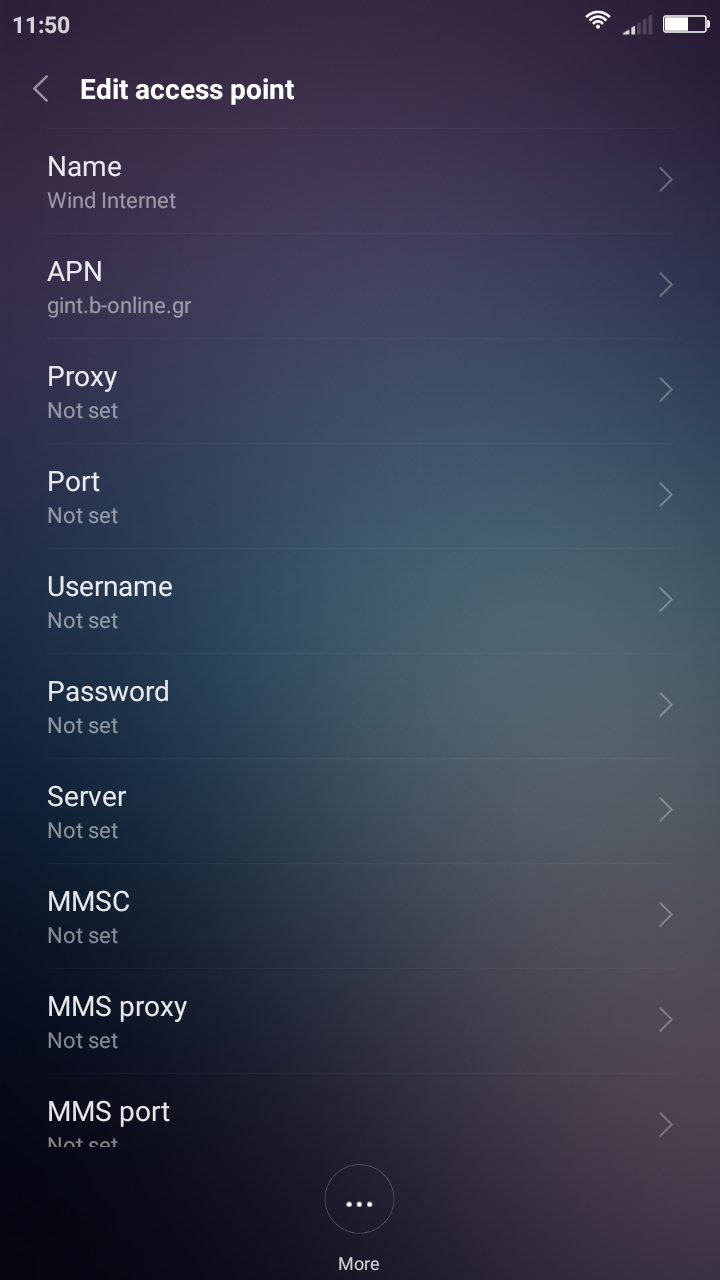
Task: Open the Name setting row
Action: (x=360, y=181)
